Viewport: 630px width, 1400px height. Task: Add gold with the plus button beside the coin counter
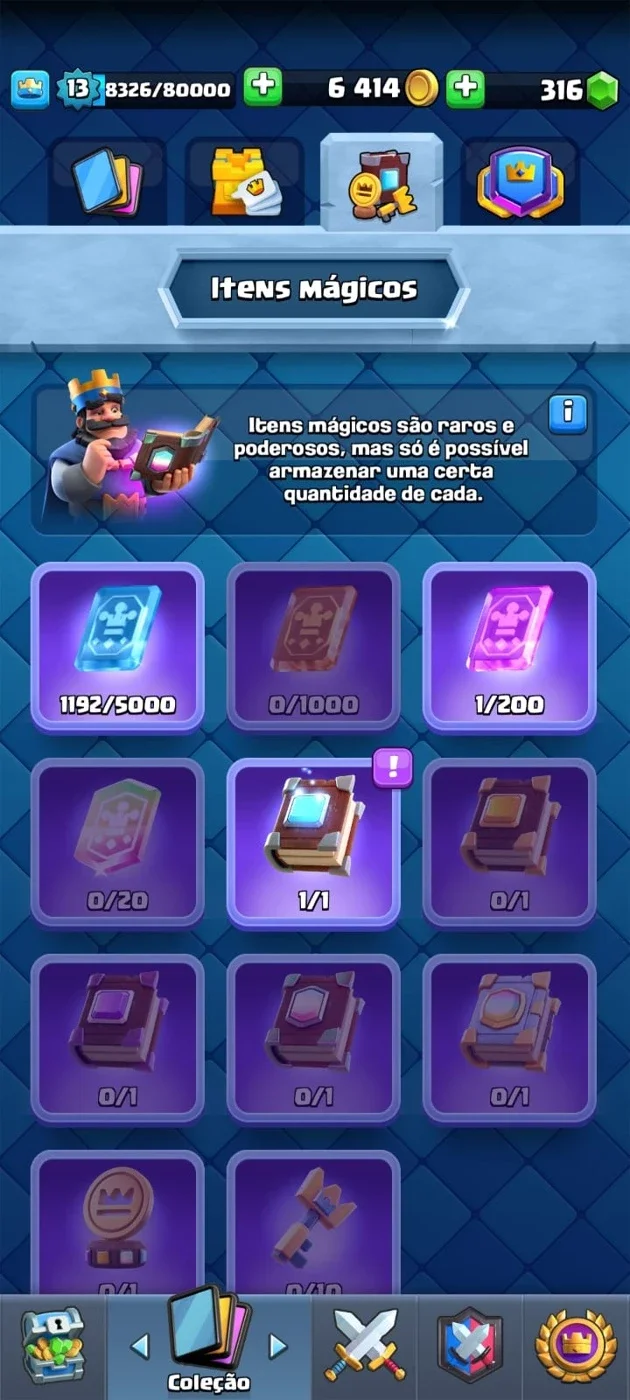click(x=264, y=89)
